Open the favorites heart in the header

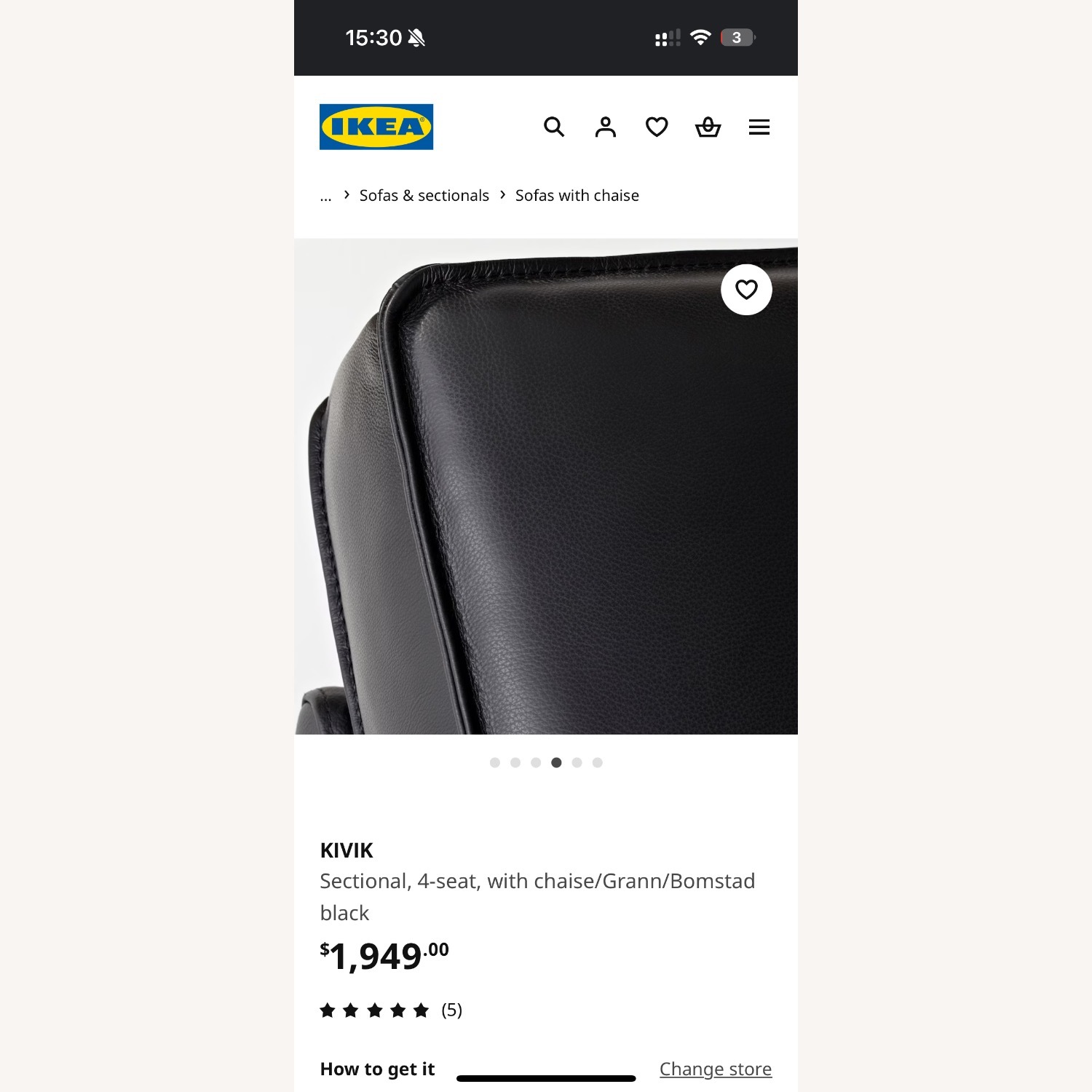[657, 127]
